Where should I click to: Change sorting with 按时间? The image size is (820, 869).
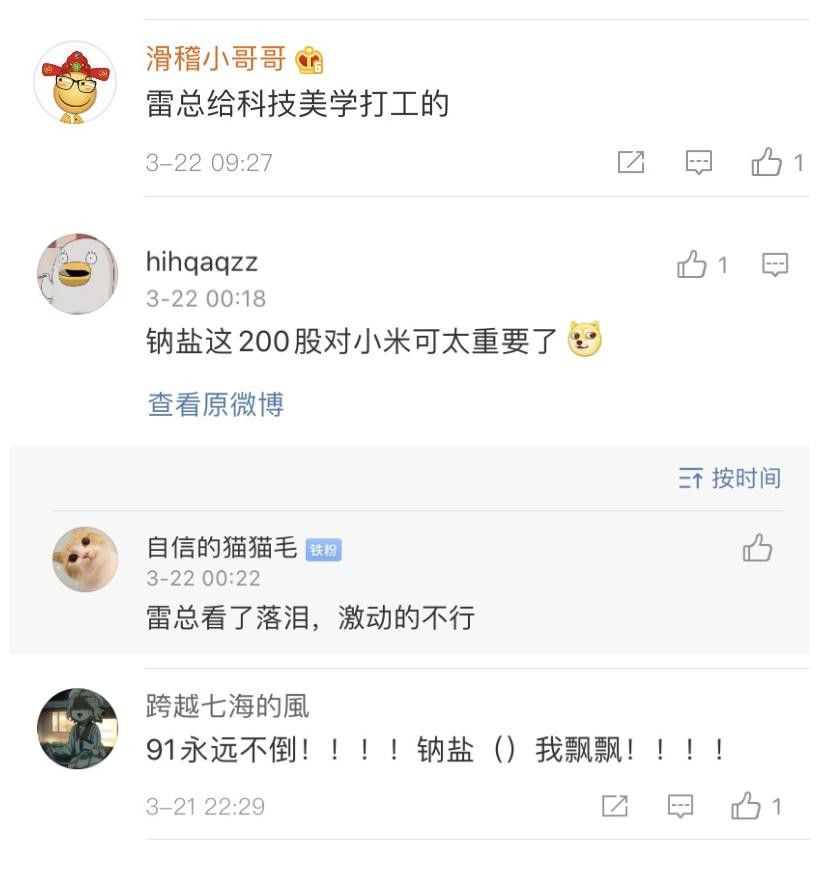730,479
